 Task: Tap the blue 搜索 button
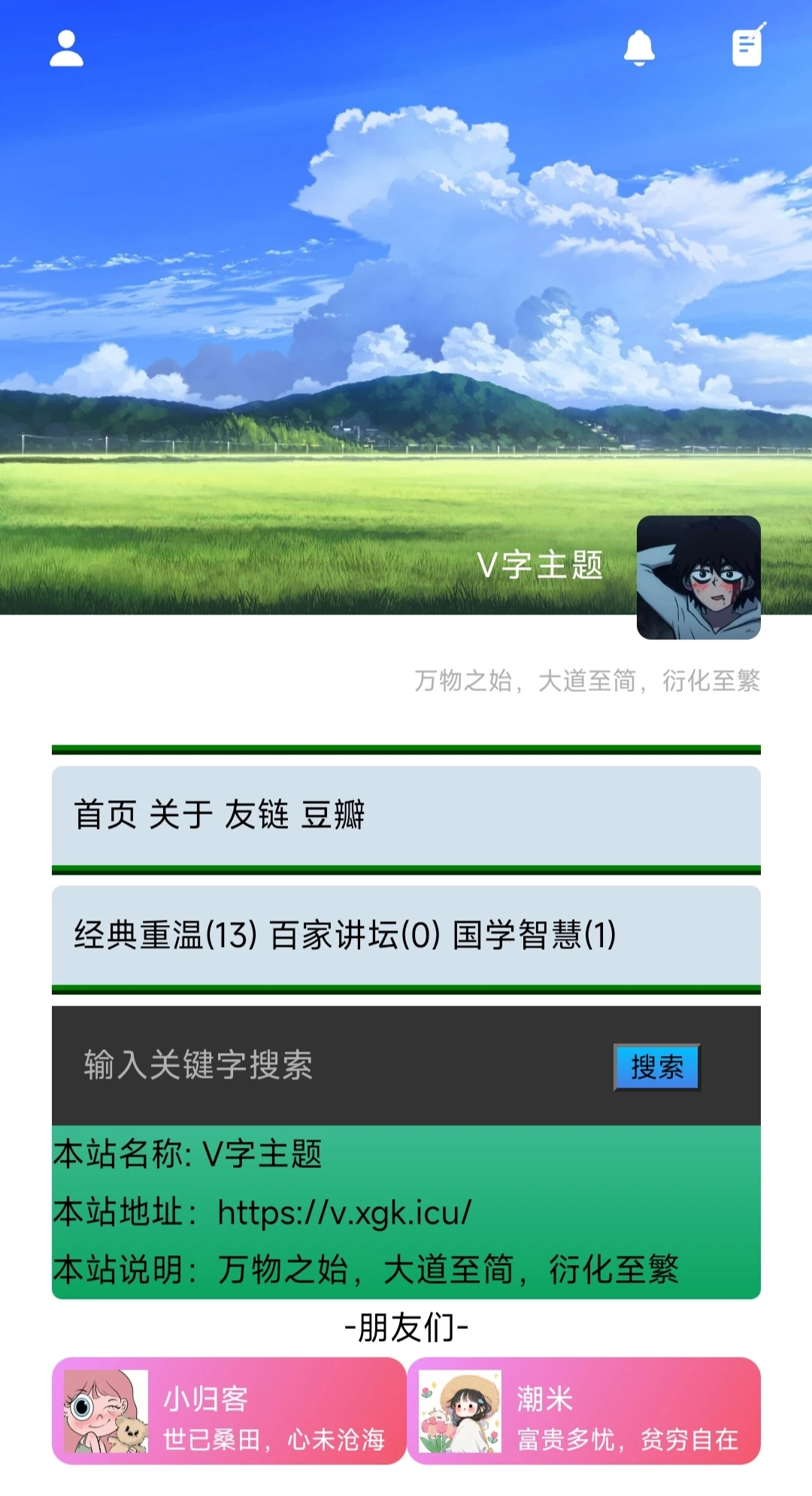click(657, 1067)
